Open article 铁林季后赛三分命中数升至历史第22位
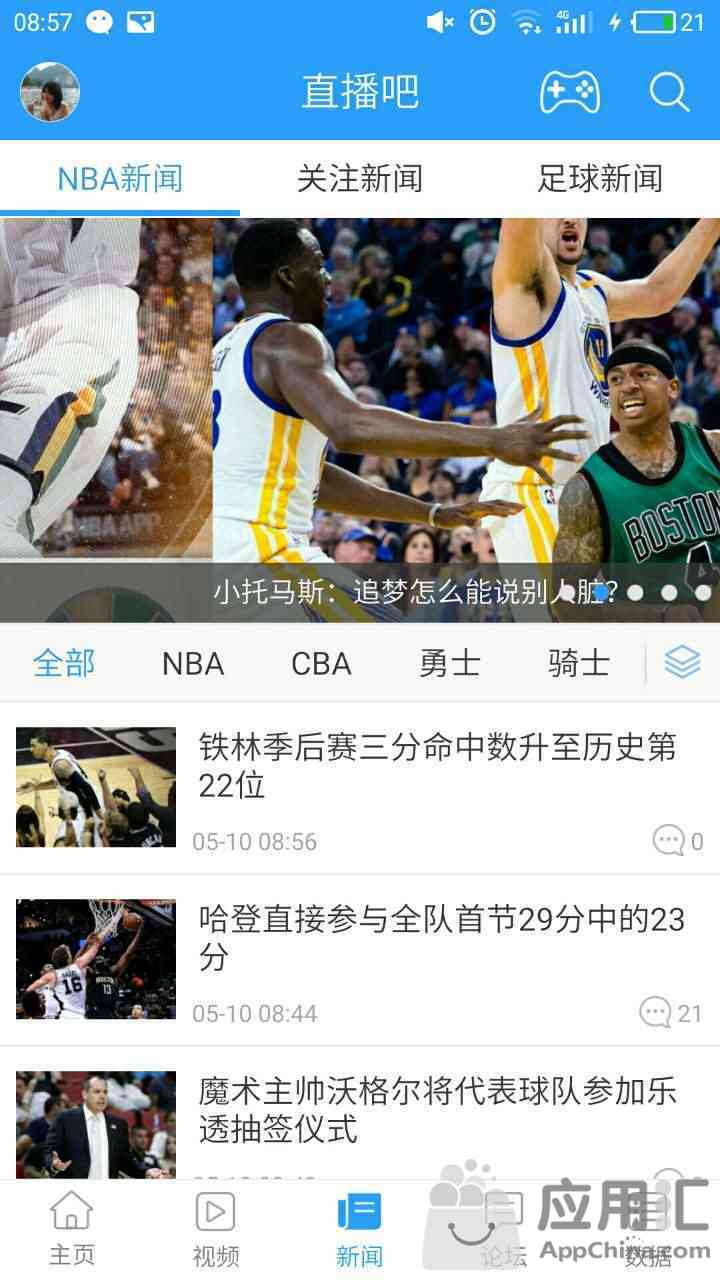Image resolution: width=720 pixels, height=1280 pixels. pyautogui.click(x=437, y=765)
